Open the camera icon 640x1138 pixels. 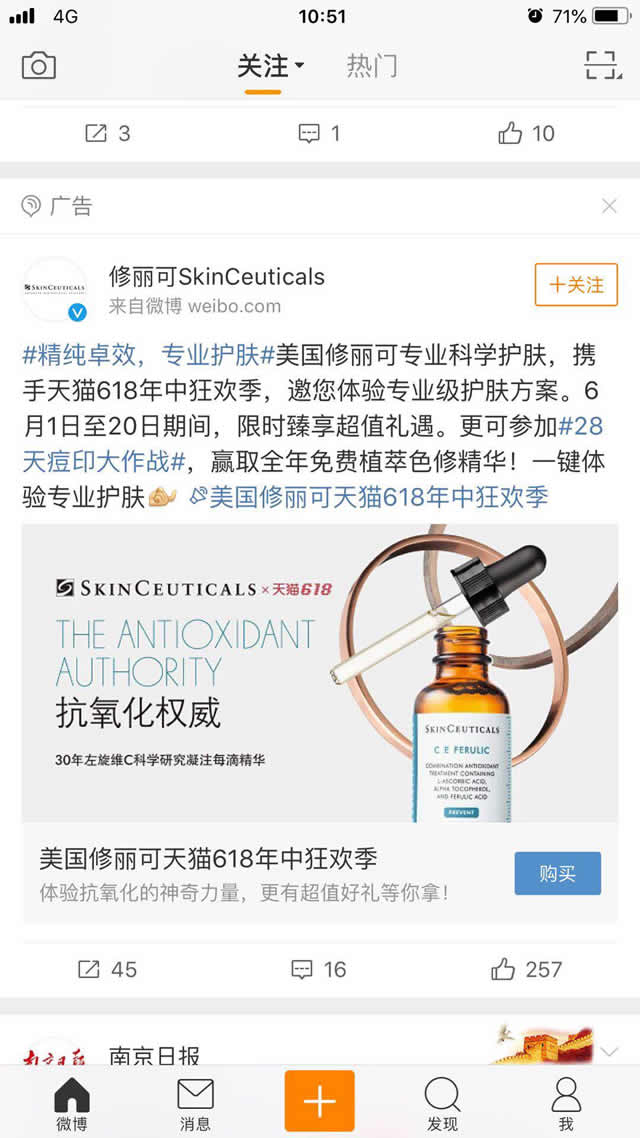38,66
